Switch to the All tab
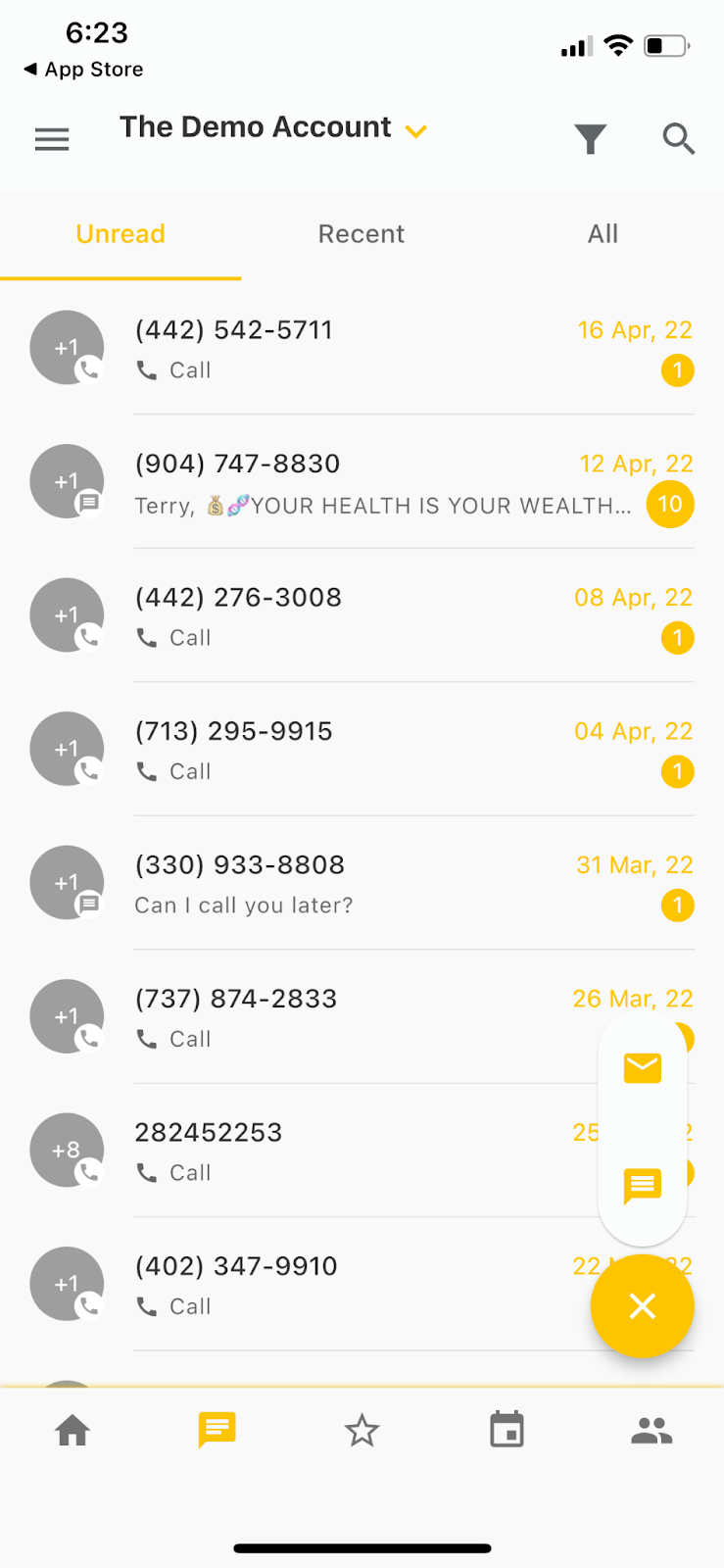The height and width of the screenshot is (1568, 724). (x=603, y=234)
